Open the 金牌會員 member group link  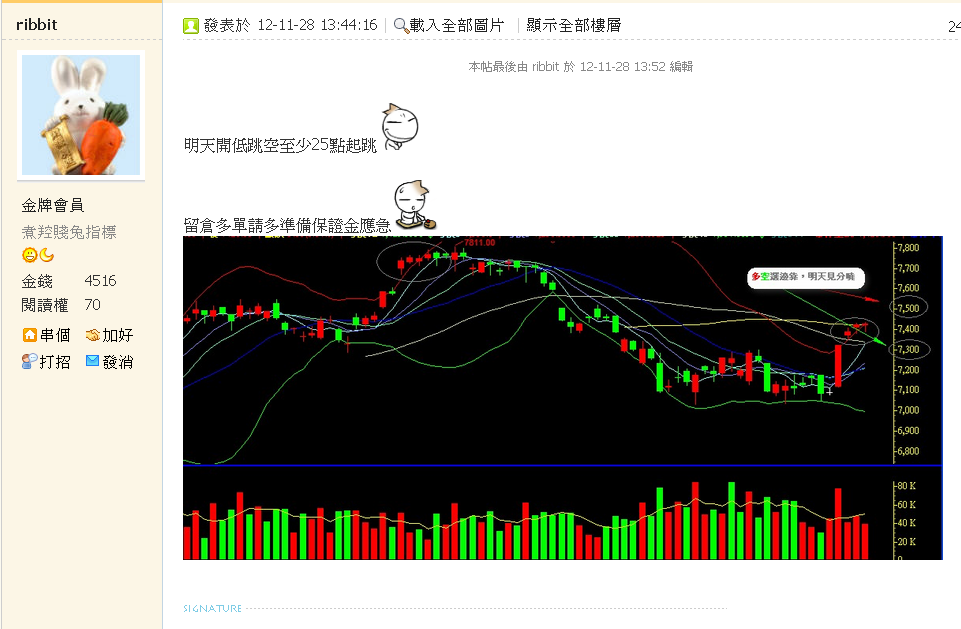click(52, 205)
